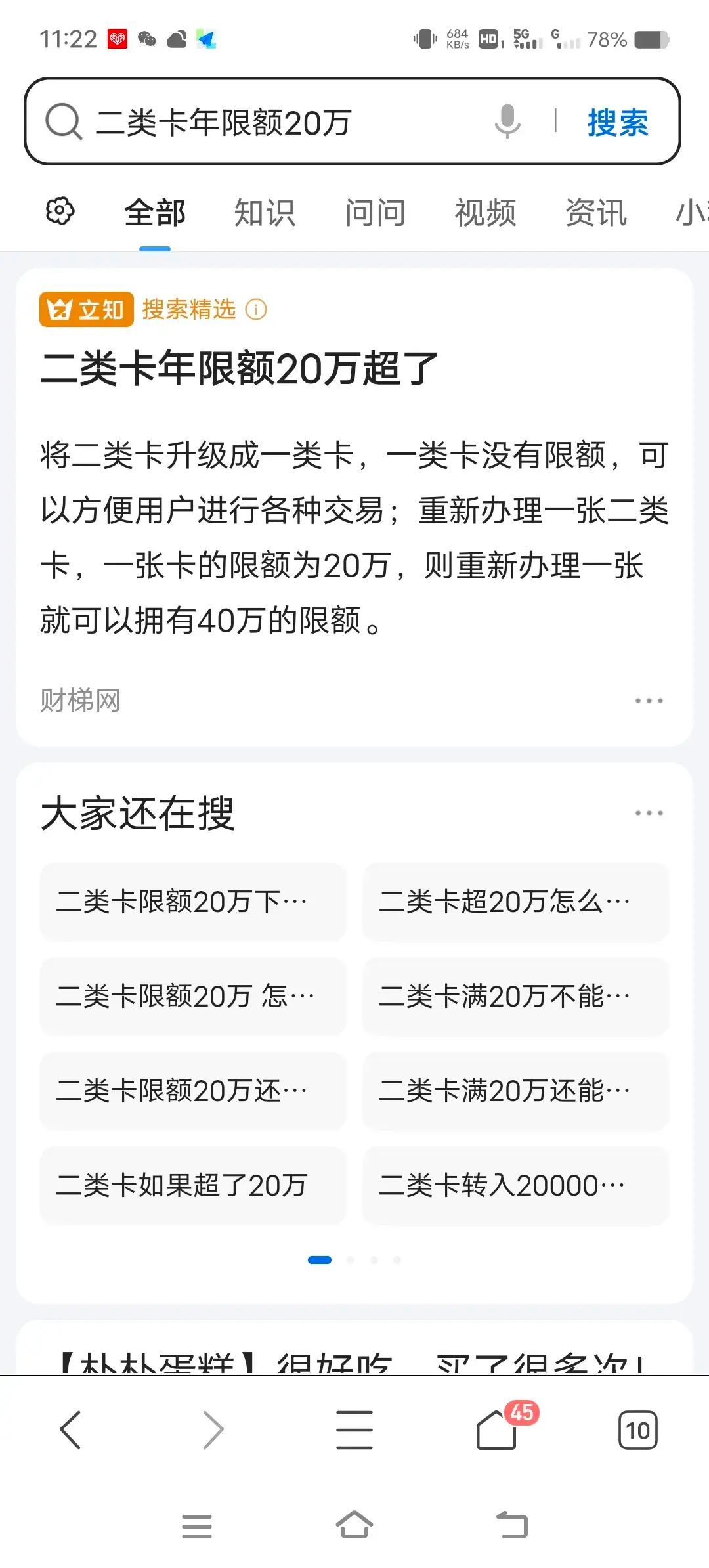
Task: Select suggestion 二类卡如果超了20万
Action: pos(192,1187)
